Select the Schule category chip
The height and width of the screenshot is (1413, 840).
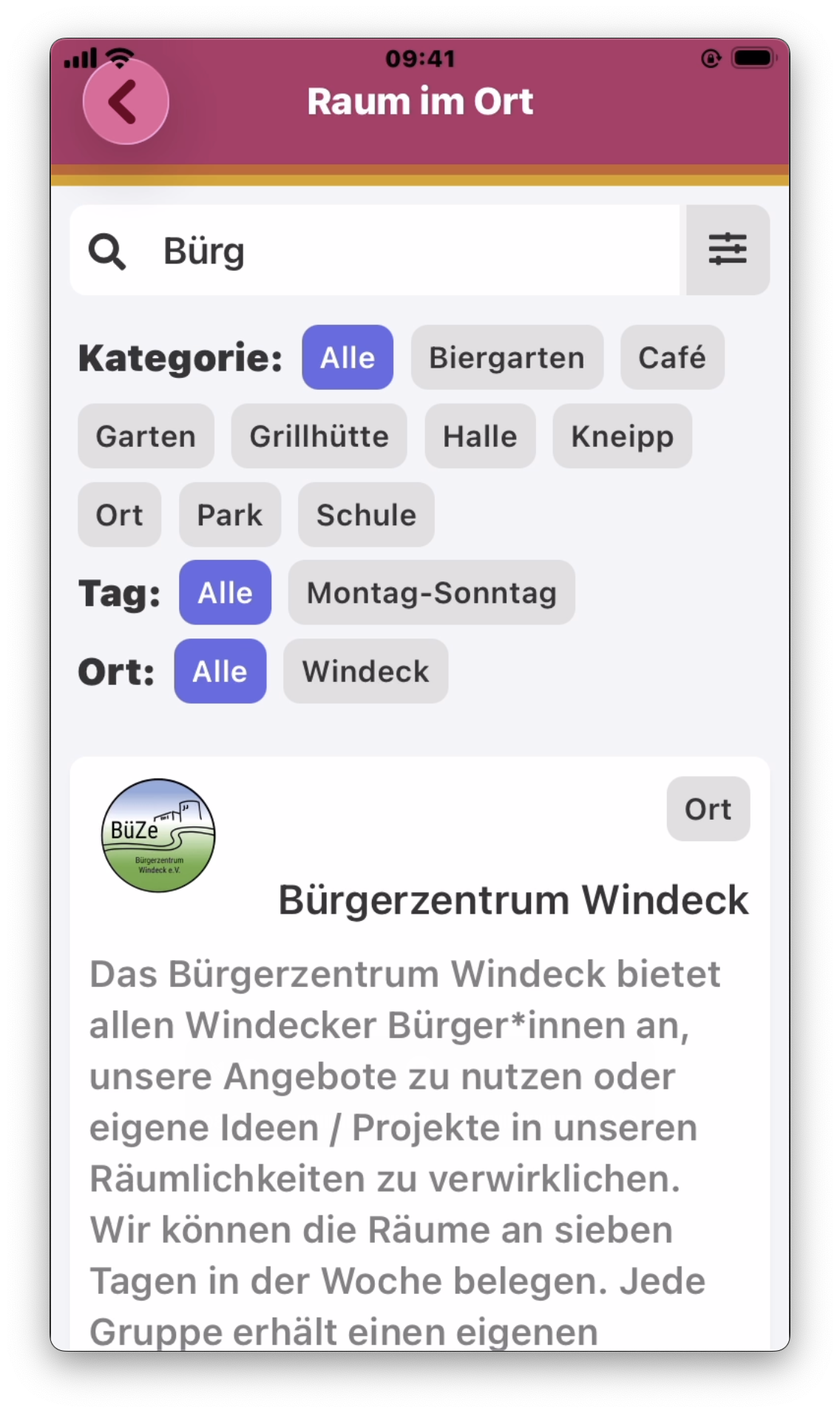point(366,515)
